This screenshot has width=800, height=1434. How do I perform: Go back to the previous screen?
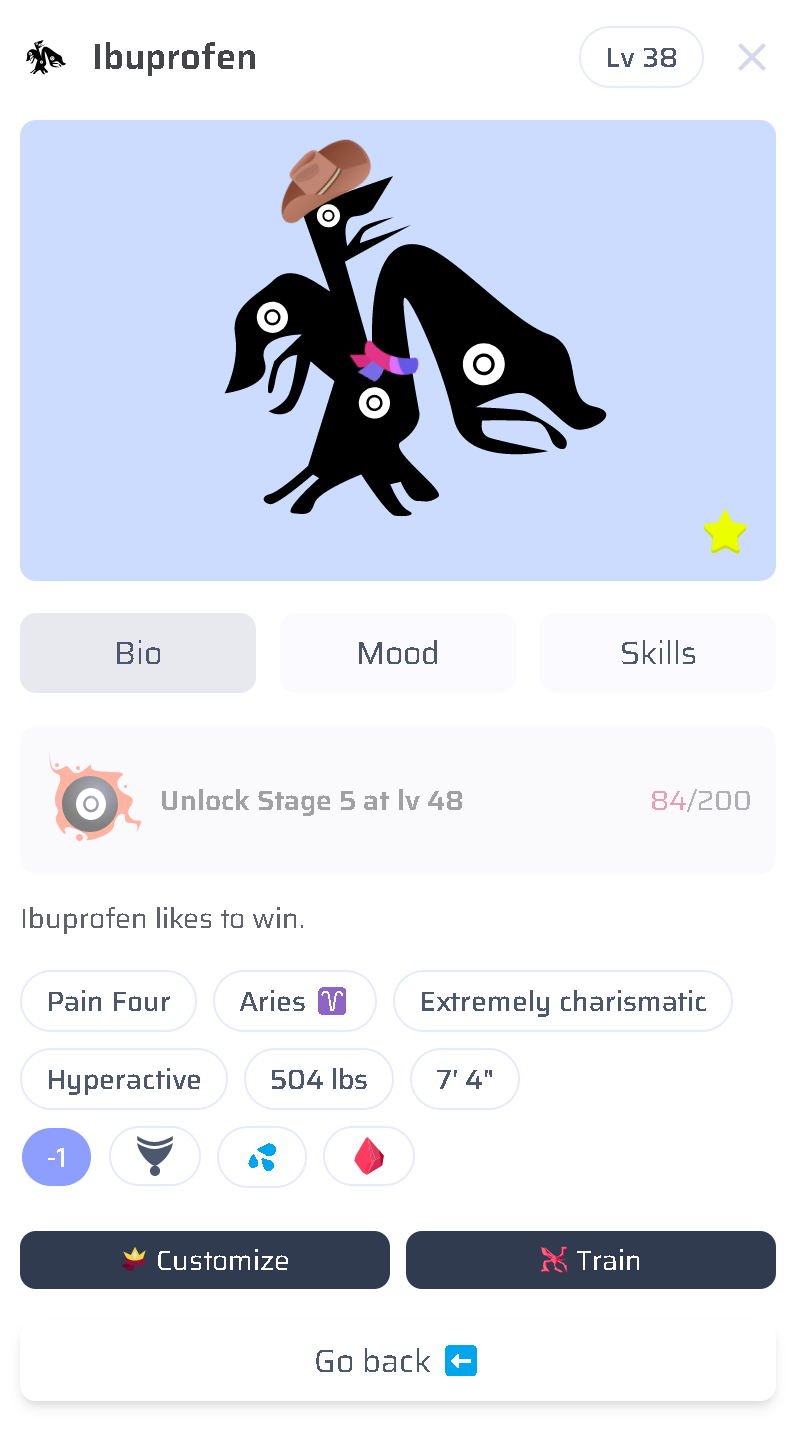tap(398, 1361)
